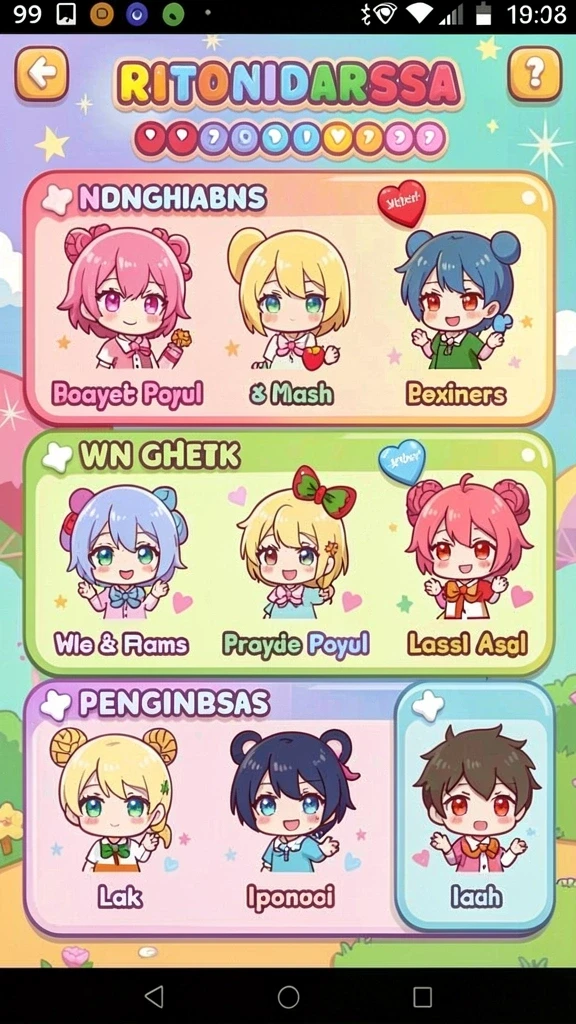
Task: Open the Iaah character card
Action: pyautogui.click(x=475, y=807)
